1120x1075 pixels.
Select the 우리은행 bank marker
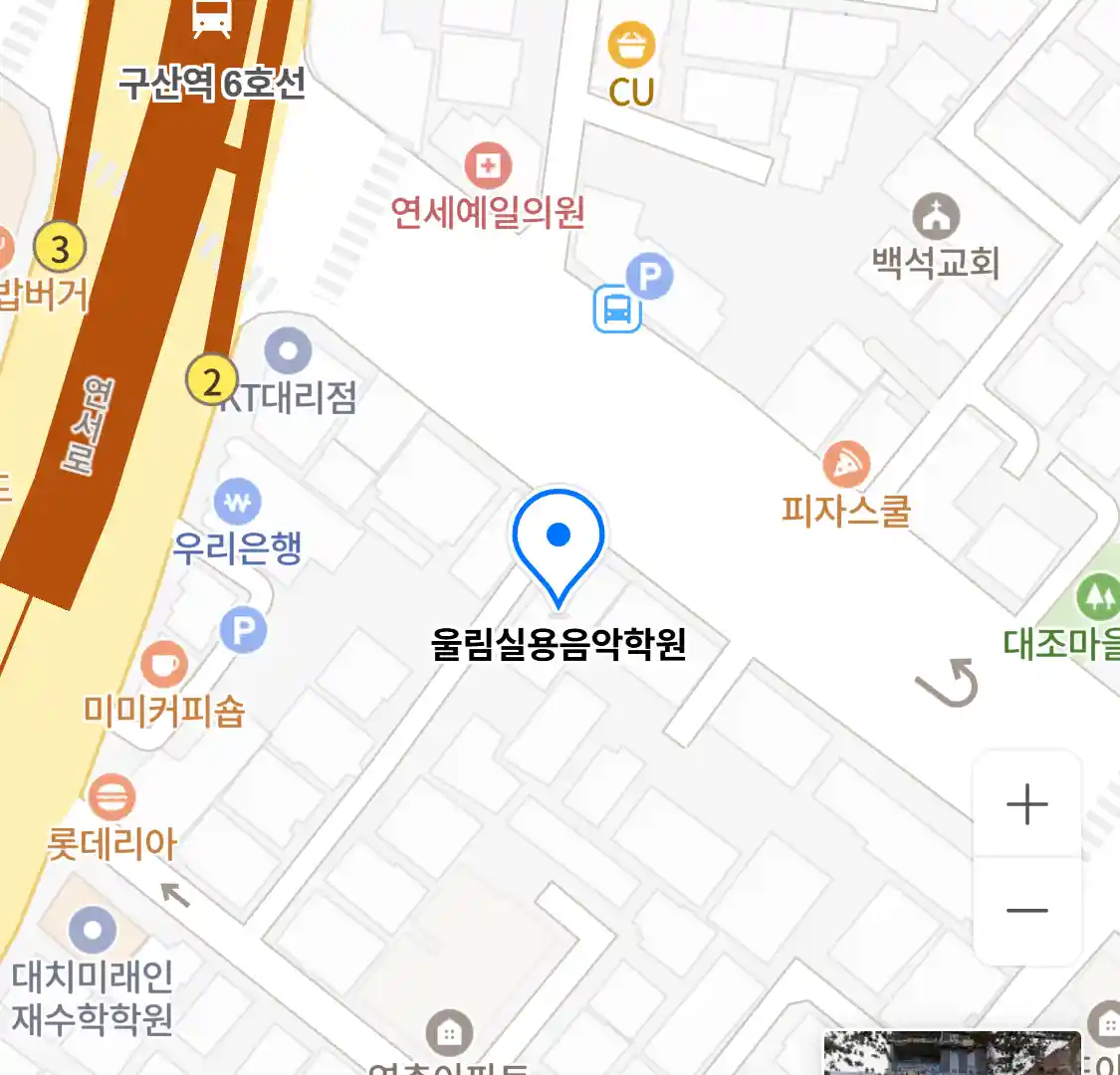(237, 504)
